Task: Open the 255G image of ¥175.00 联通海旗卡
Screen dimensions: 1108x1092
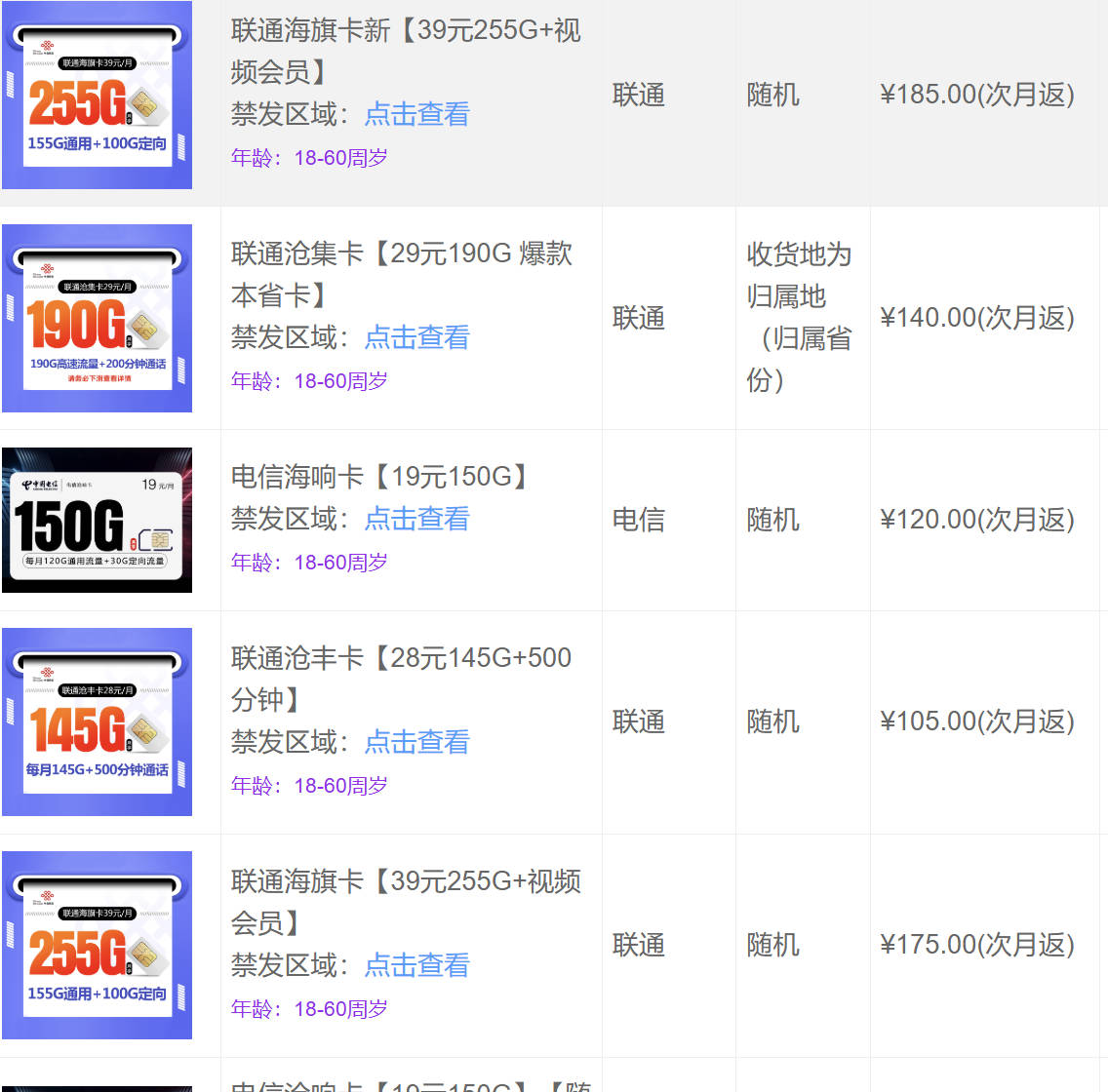Action: point(97,945)
